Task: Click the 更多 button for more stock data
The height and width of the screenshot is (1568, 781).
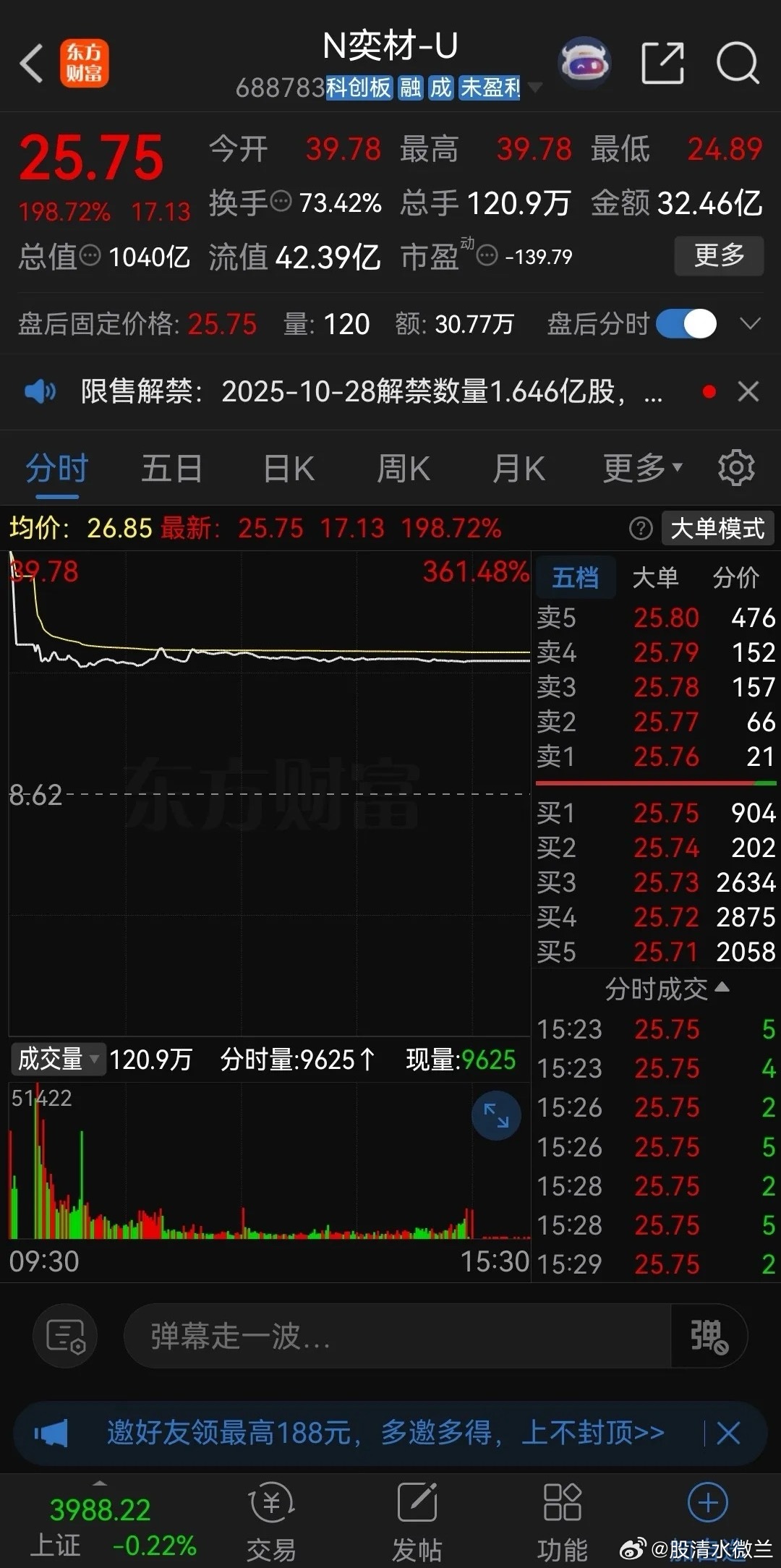Action: [719, 257]
